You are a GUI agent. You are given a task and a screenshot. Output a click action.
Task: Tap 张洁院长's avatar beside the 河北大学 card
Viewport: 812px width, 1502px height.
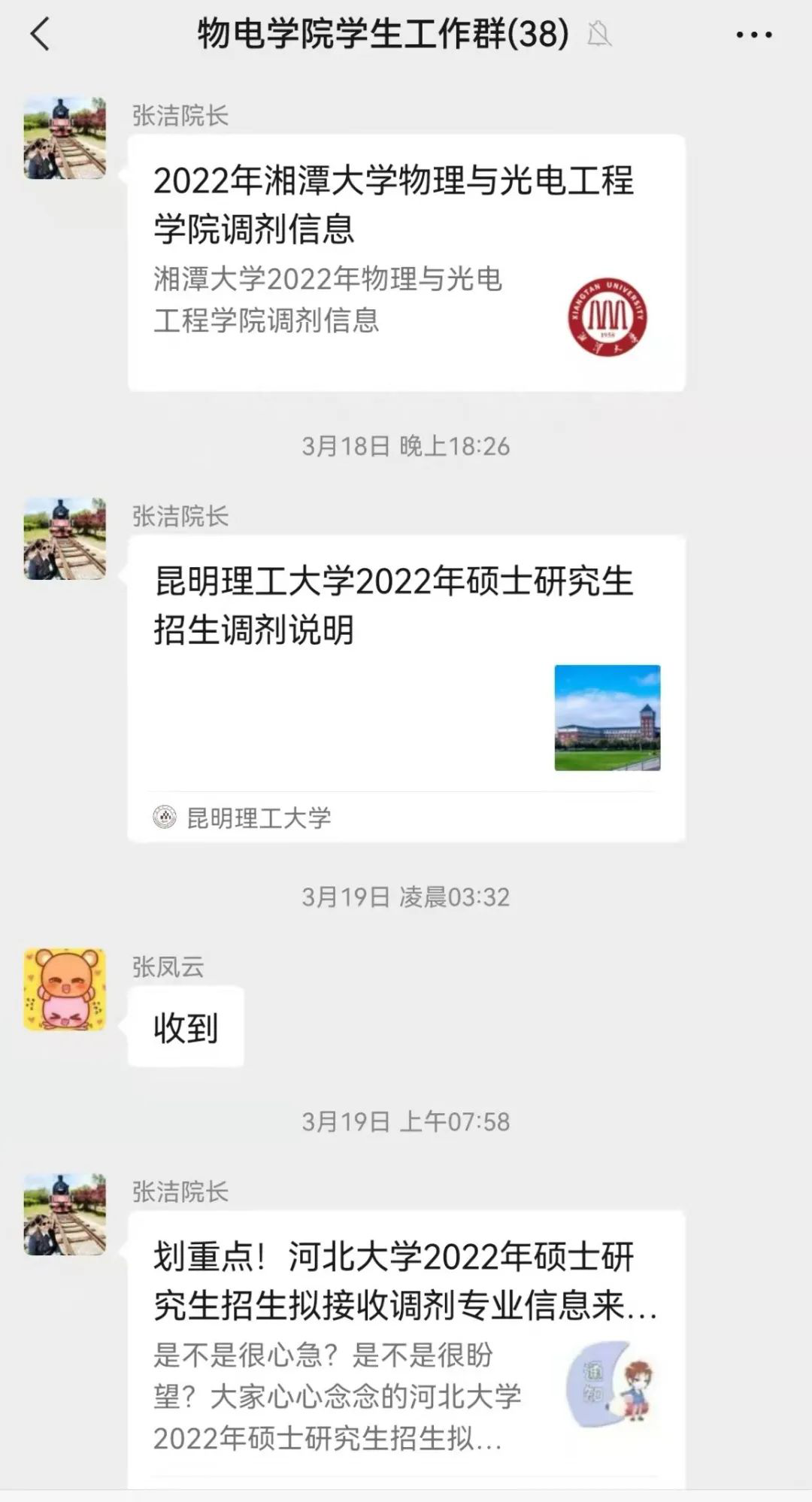[65, 1214]
